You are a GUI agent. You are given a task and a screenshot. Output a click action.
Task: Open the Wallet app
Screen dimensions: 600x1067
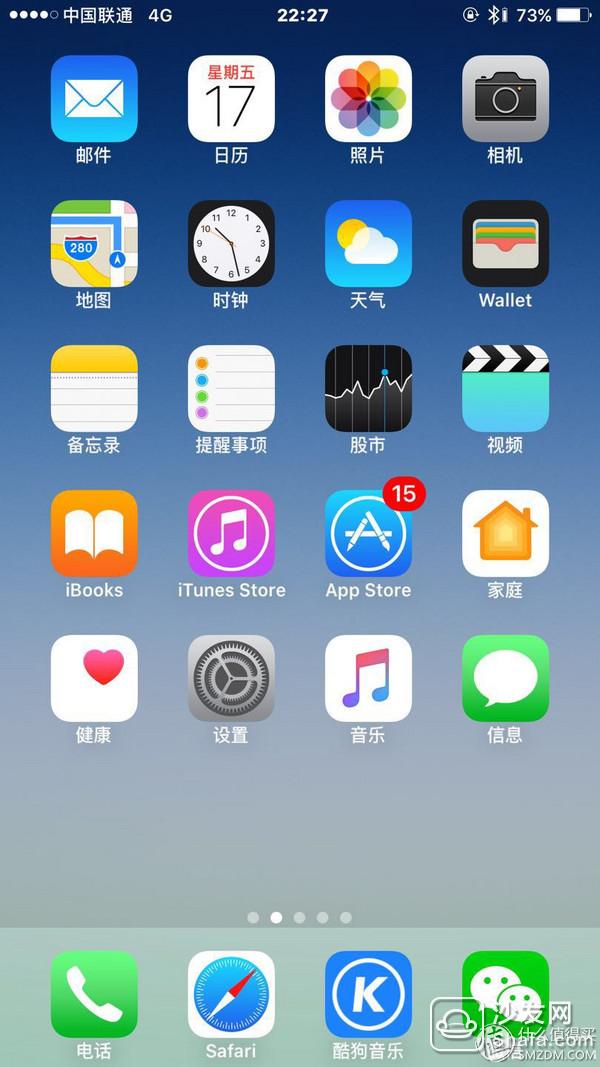505,244
